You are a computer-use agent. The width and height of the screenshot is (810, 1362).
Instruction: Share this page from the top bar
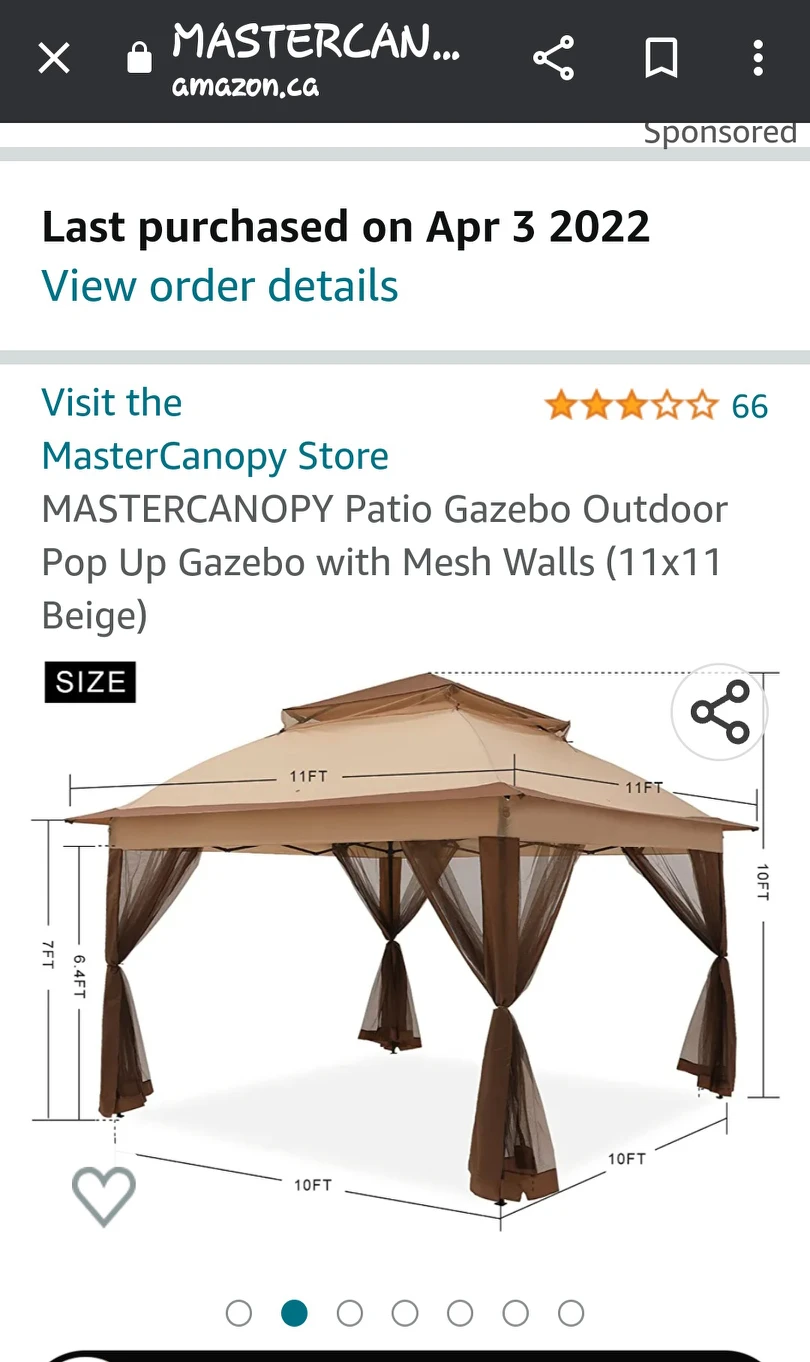pos(553,58)
